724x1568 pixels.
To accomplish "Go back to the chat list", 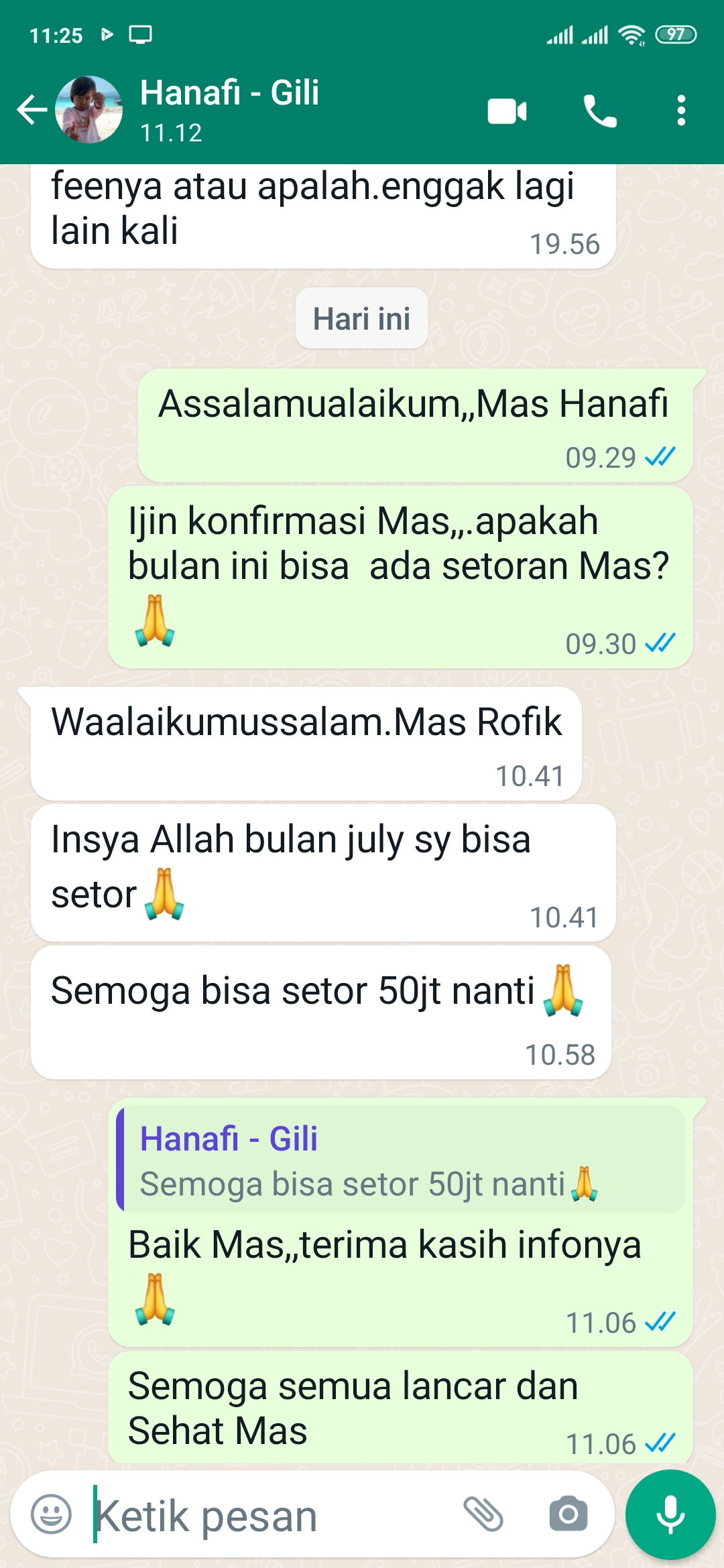I will coord(32,110).
